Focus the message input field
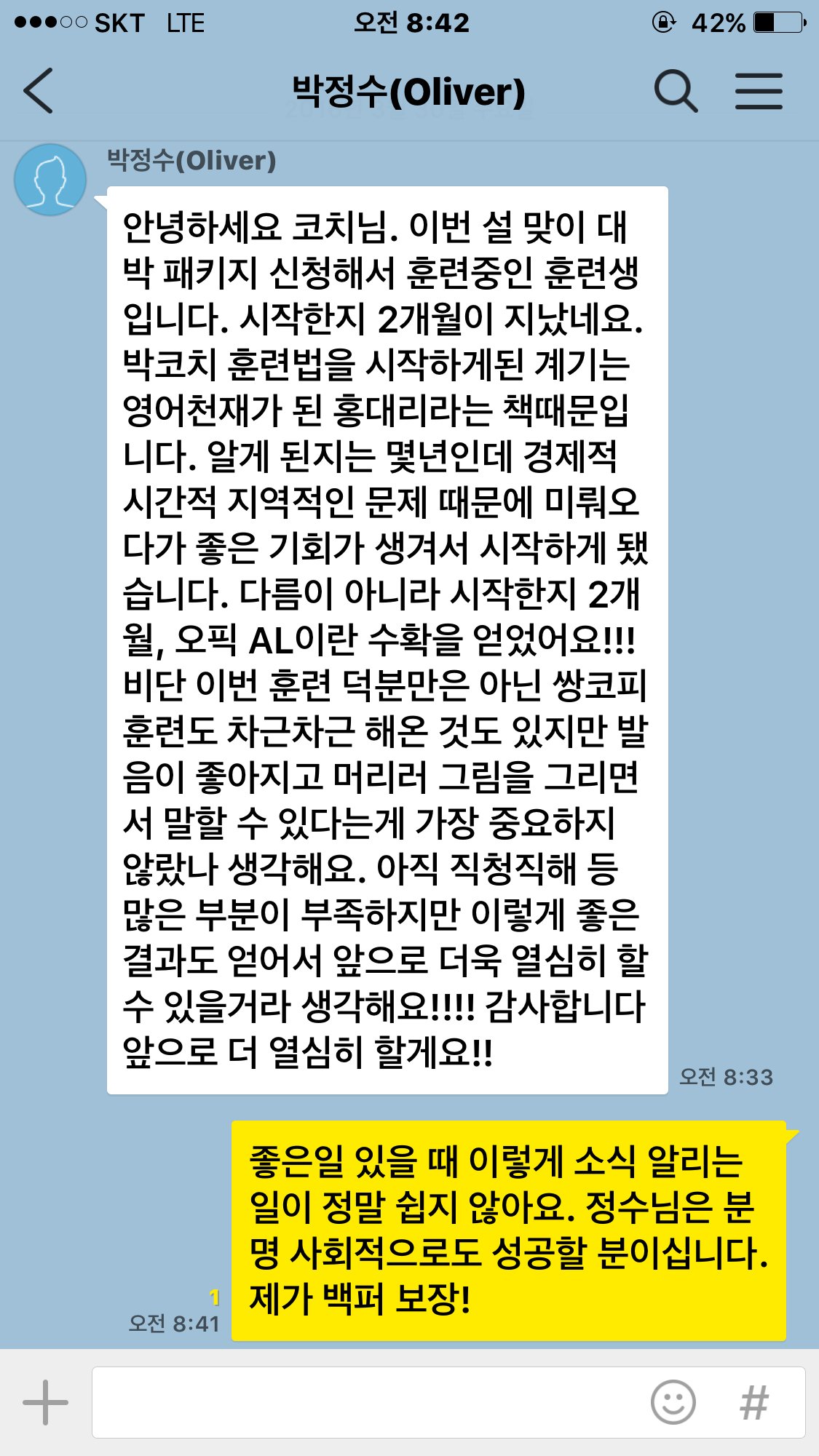This screenshot has width=819, height=1456. coord(364,1401)
